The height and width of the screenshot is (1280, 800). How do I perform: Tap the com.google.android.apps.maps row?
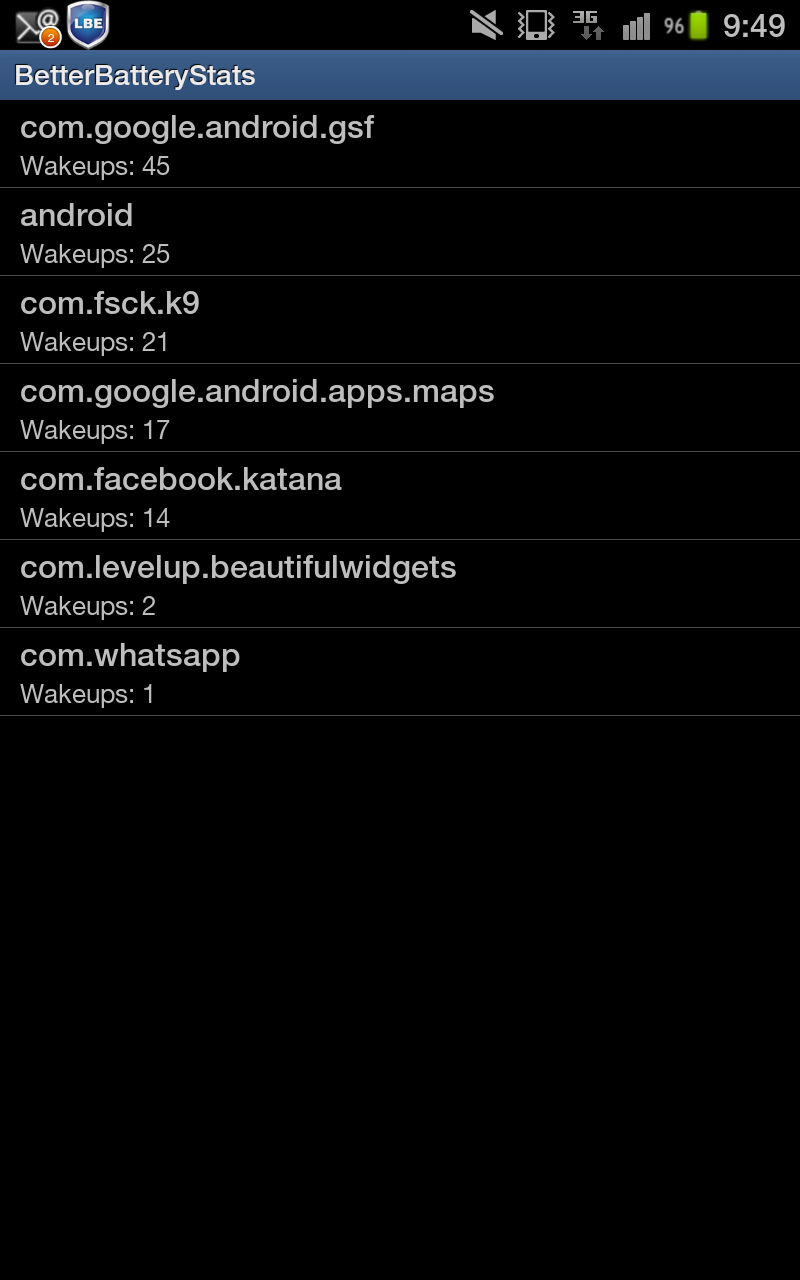(x=400, y=408)
